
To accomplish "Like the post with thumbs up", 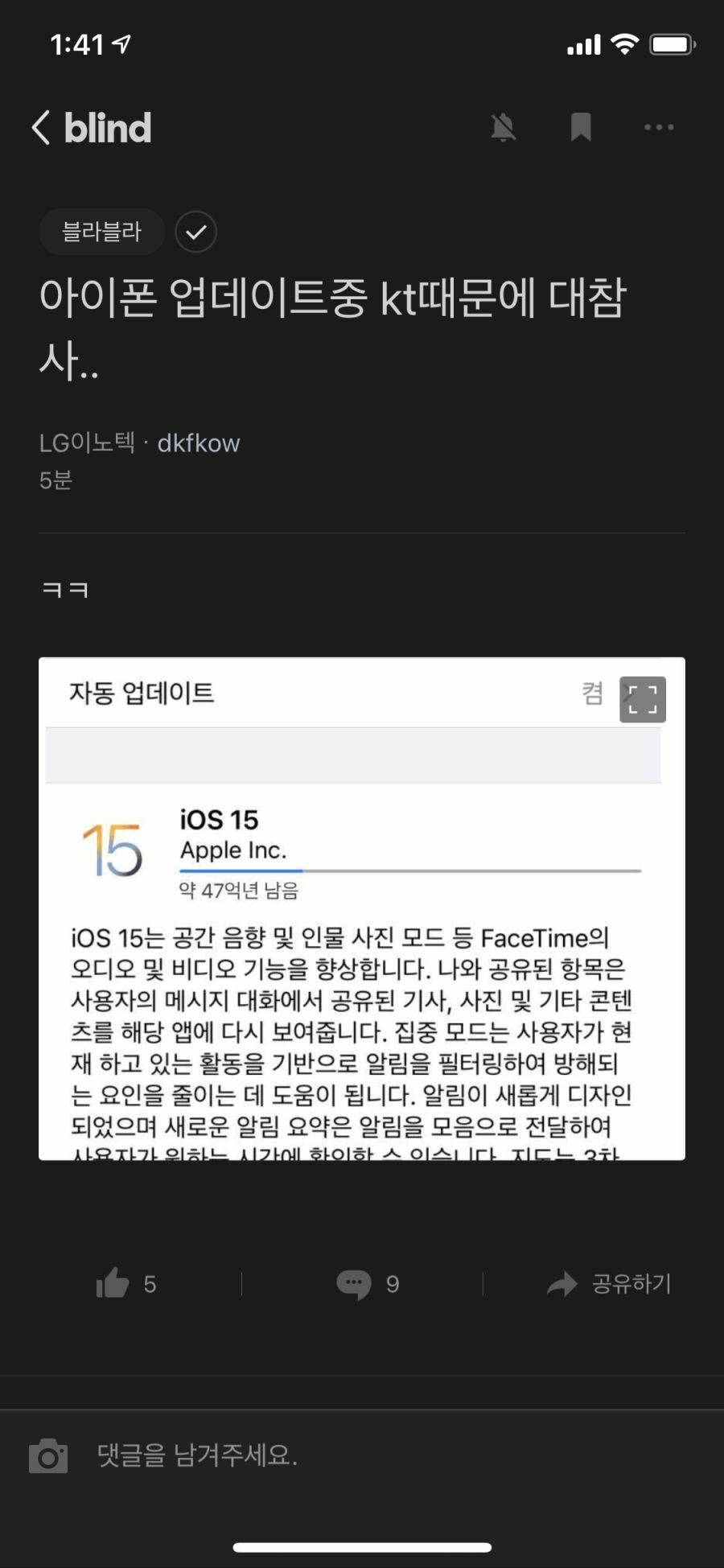I will 126,1283.
